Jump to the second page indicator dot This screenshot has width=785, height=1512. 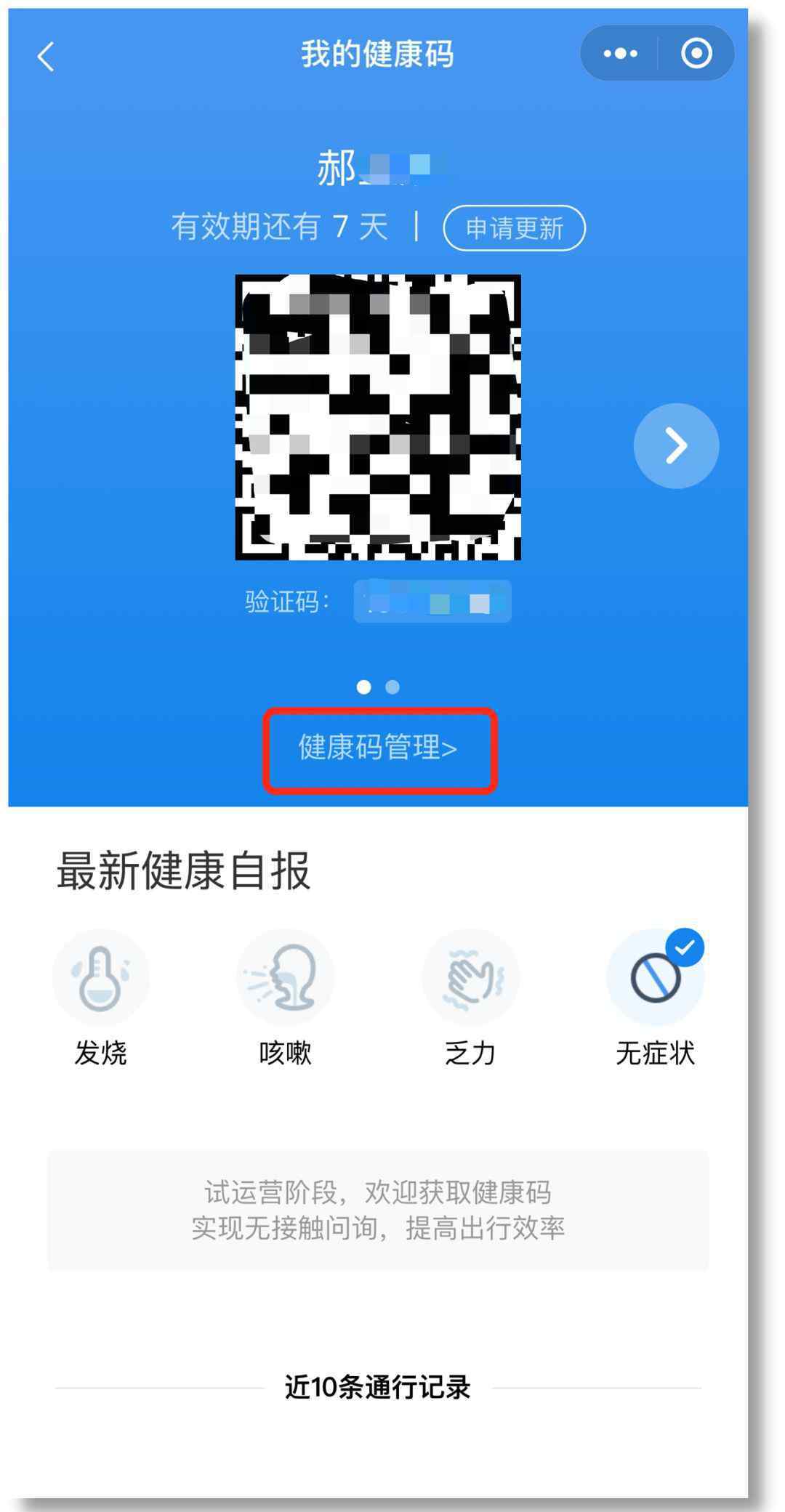[x=392, y=687]
